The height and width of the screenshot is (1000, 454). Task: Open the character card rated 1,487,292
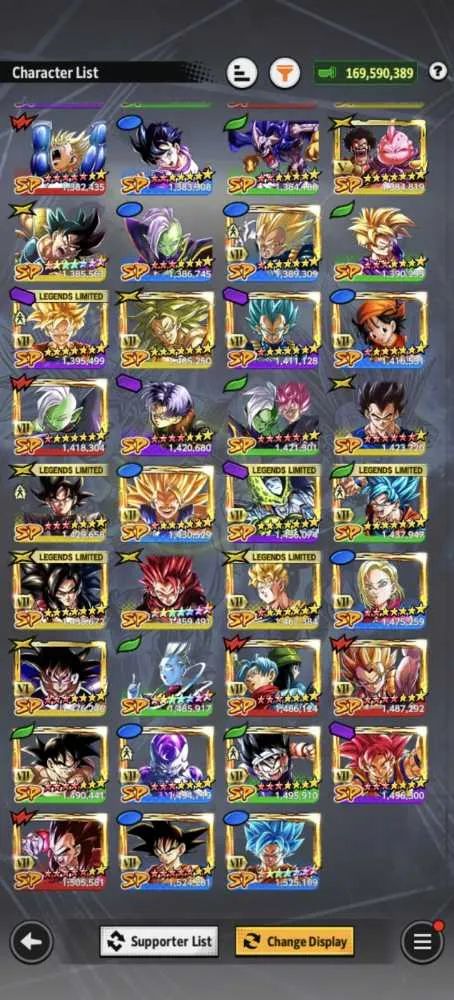379,677
